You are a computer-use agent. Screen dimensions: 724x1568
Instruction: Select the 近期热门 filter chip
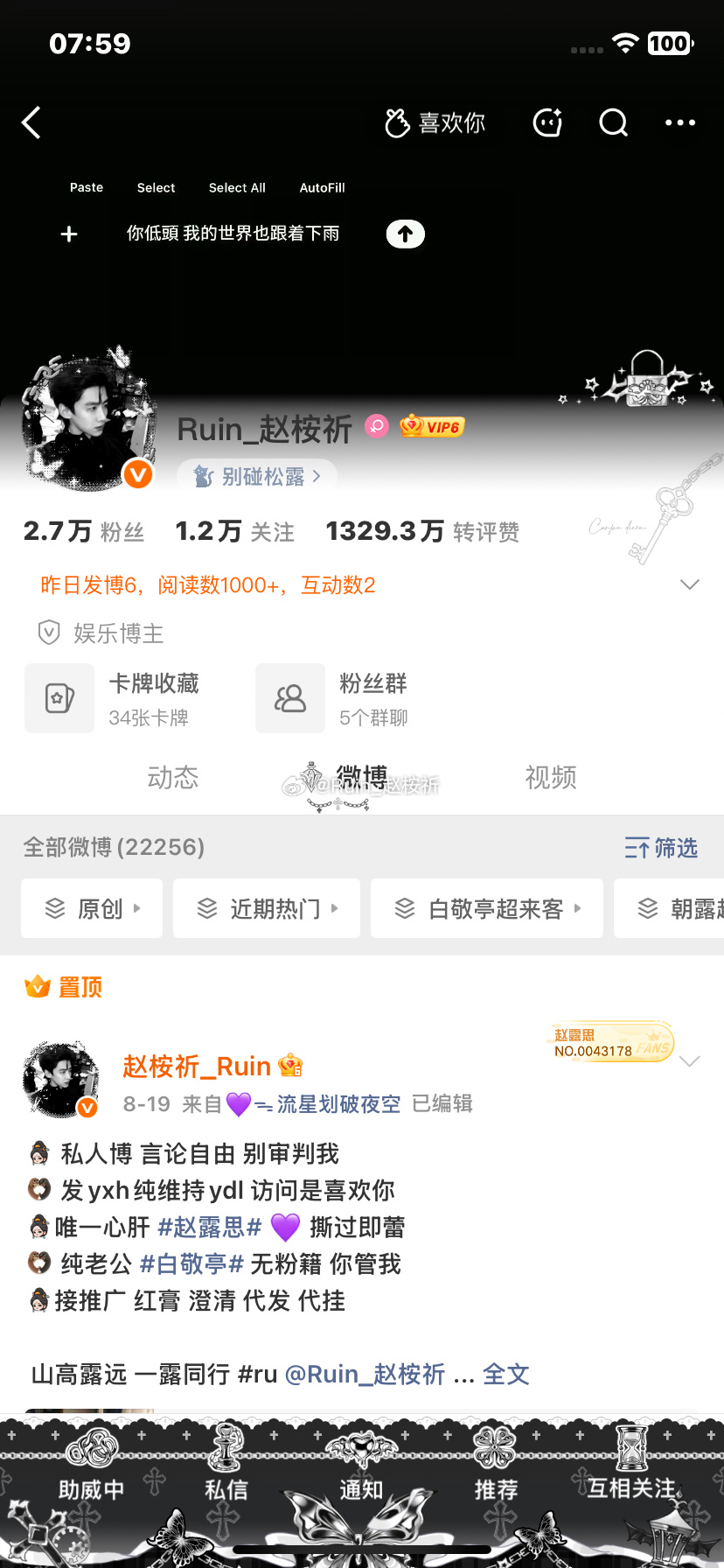pyautogui.click(x=267, y=908)
